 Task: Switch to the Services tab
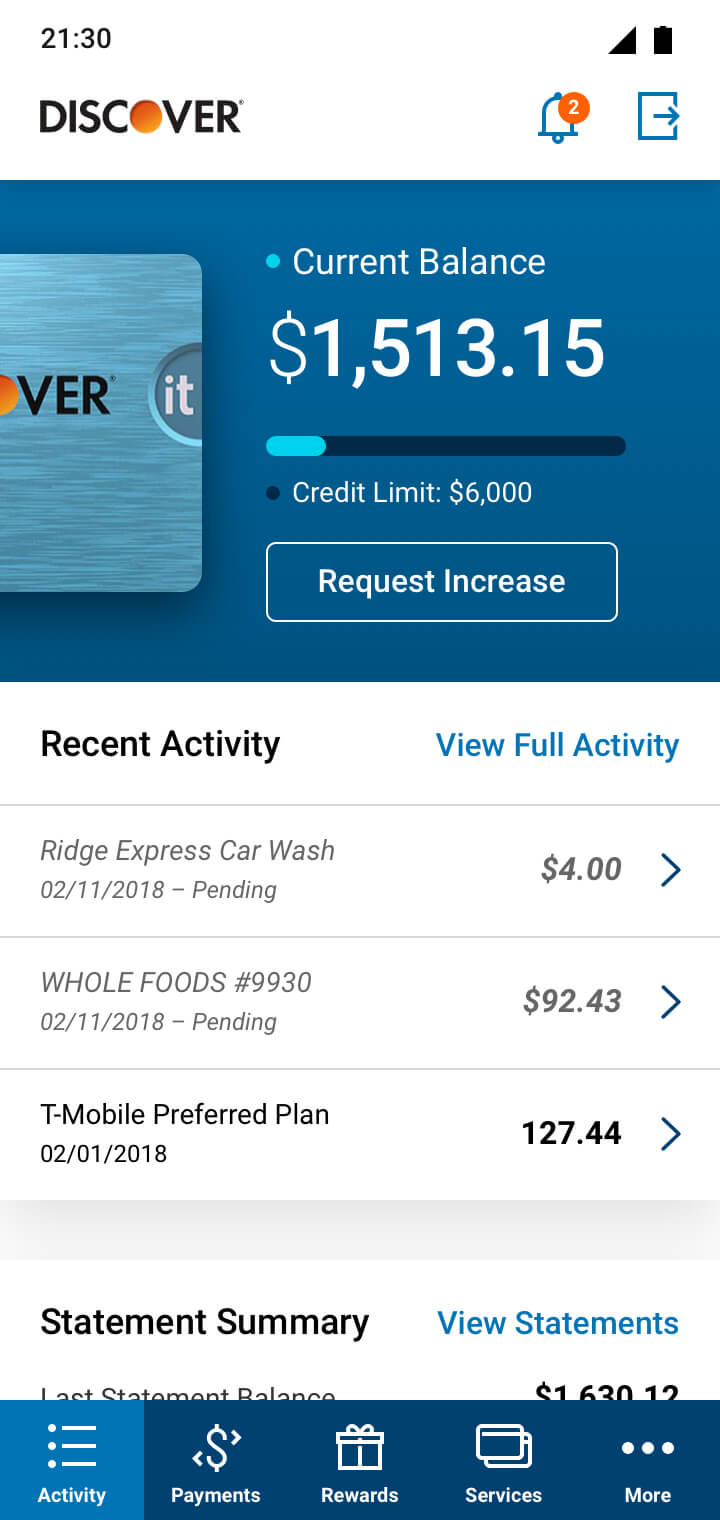click(x=504, y=1463)
